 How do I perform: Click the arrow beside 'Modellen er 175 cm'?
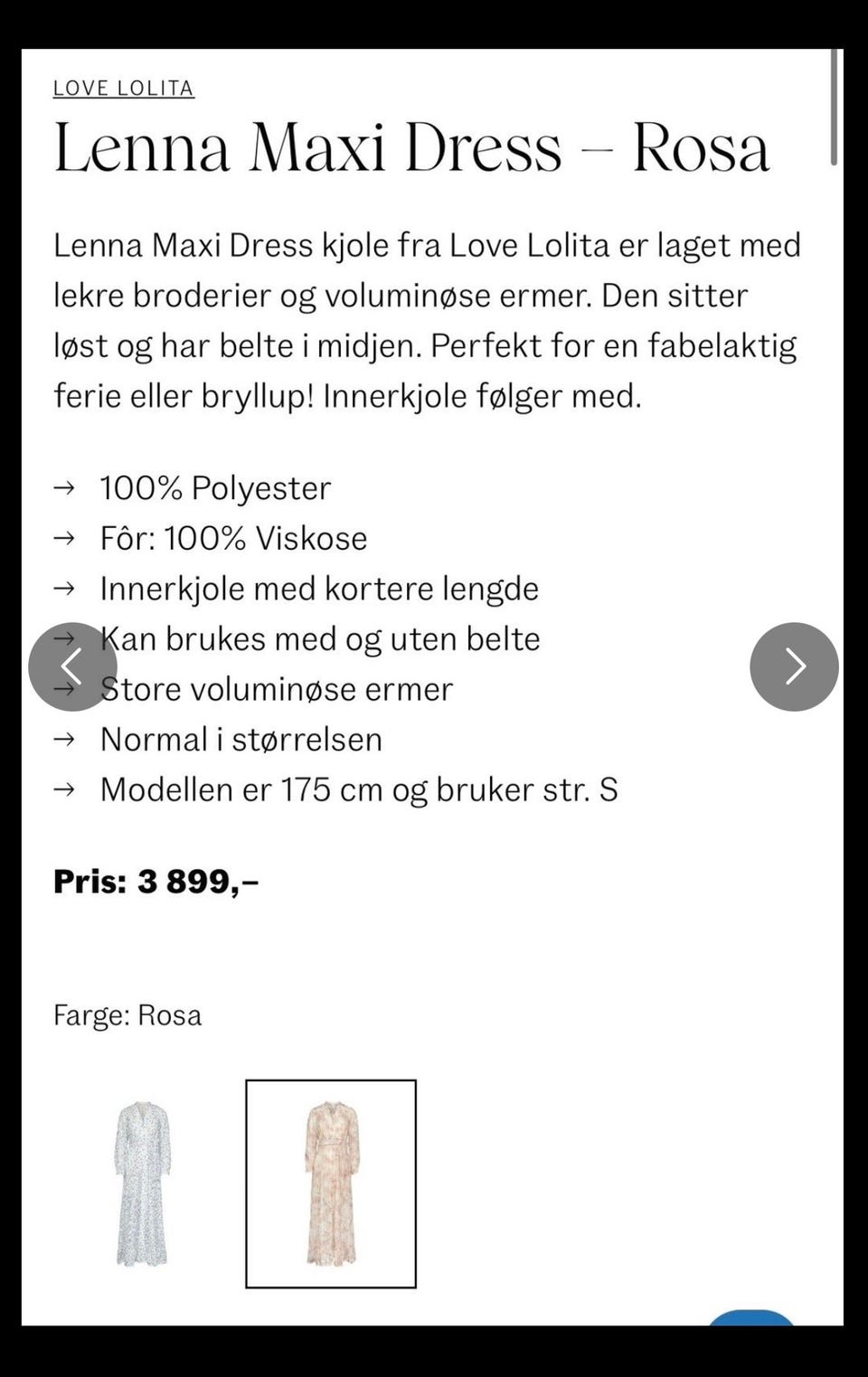tap(63, 789)
